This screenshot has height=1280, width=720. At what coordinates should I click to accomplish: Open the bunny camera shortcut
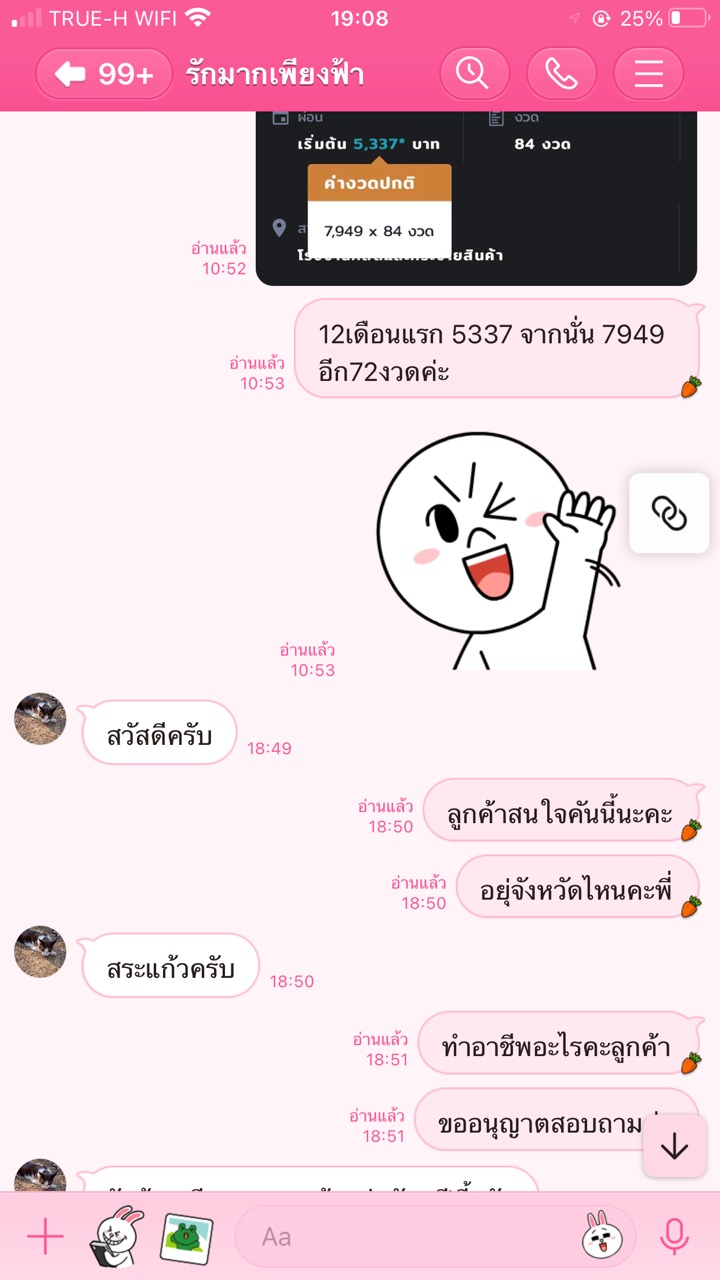117,1237
